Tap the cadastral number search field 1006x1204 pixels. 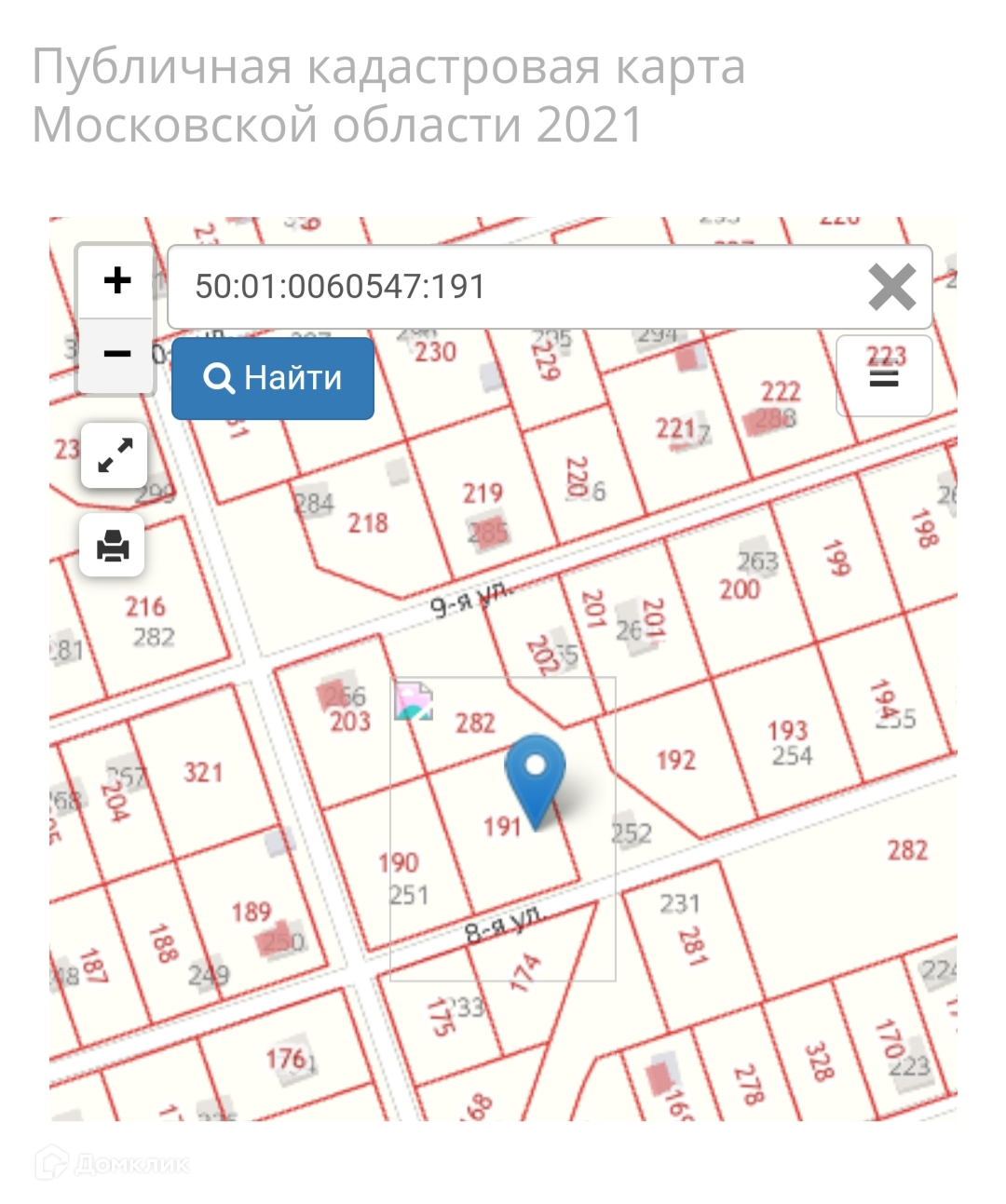pos(522,287)
